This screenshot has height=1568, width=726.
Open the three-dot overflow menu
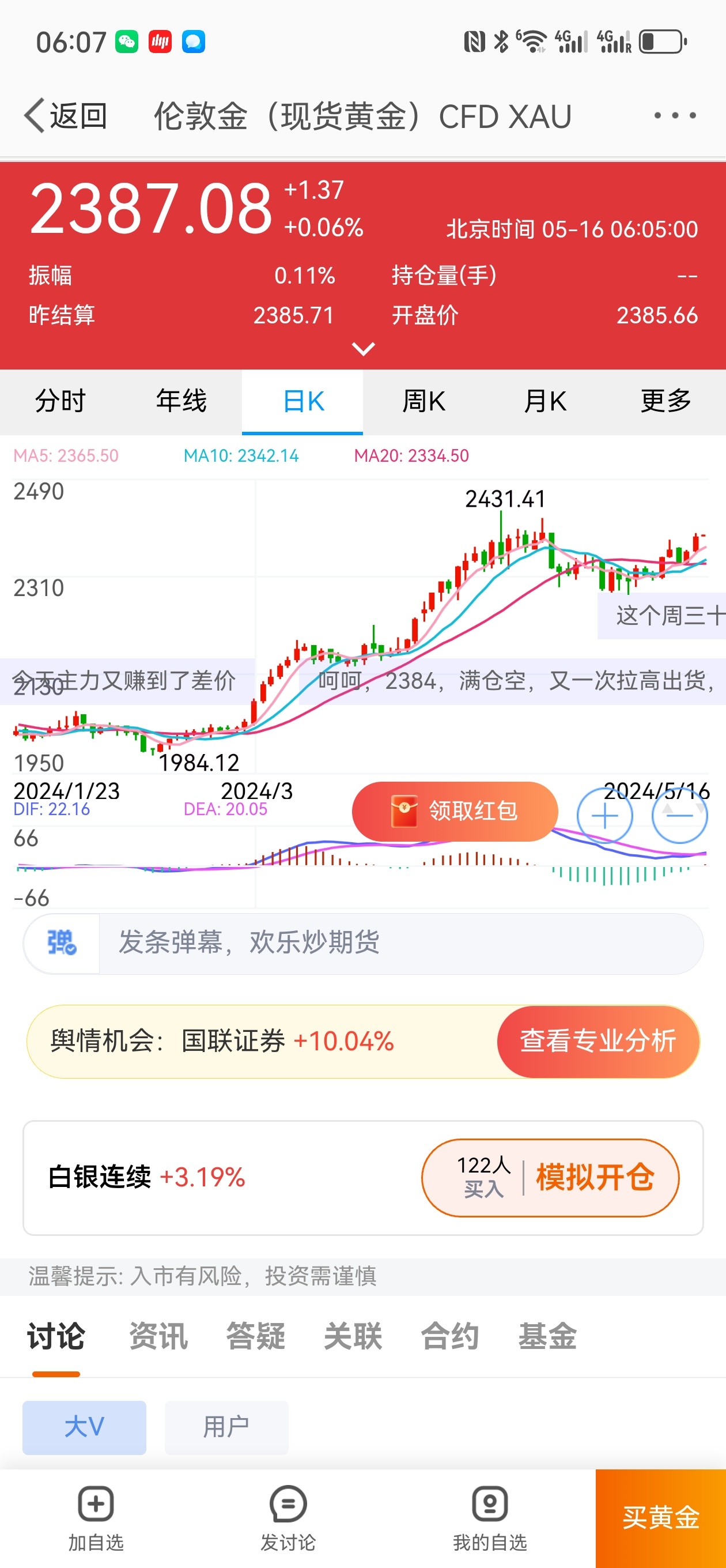(x=675, y=115)
